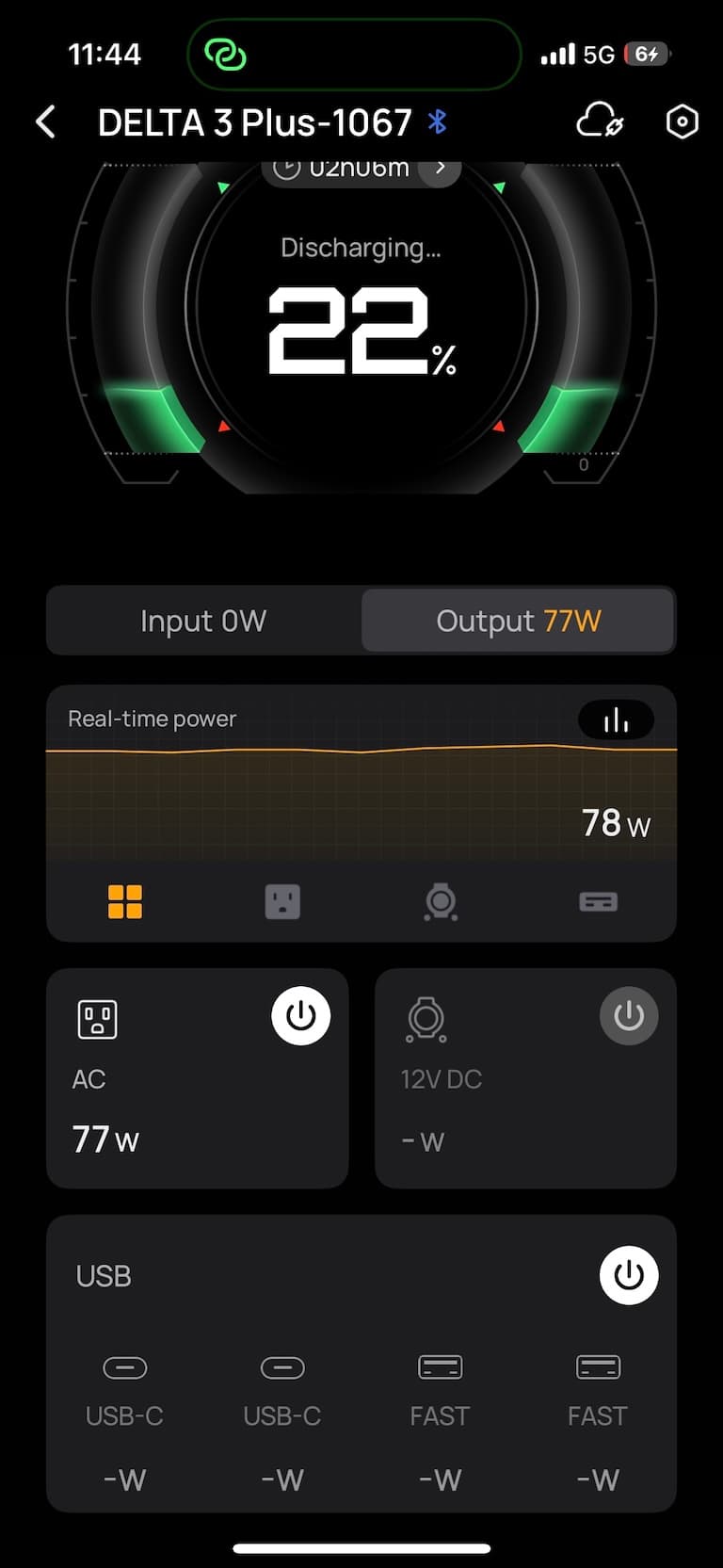Open the remaining time 02h06m chip

(x=361, y=170)
